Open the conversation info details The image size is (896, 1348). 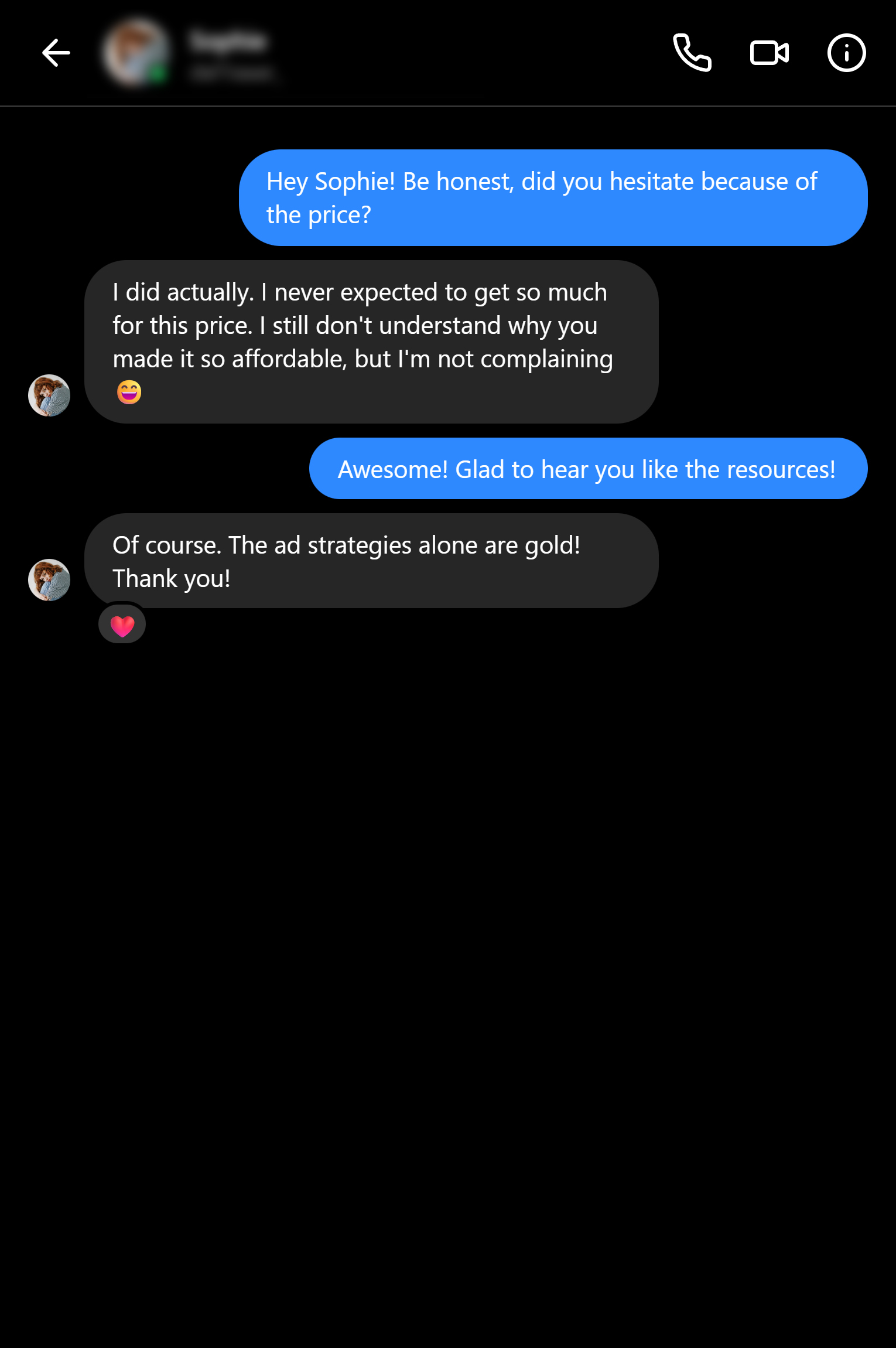coord(846,53)
